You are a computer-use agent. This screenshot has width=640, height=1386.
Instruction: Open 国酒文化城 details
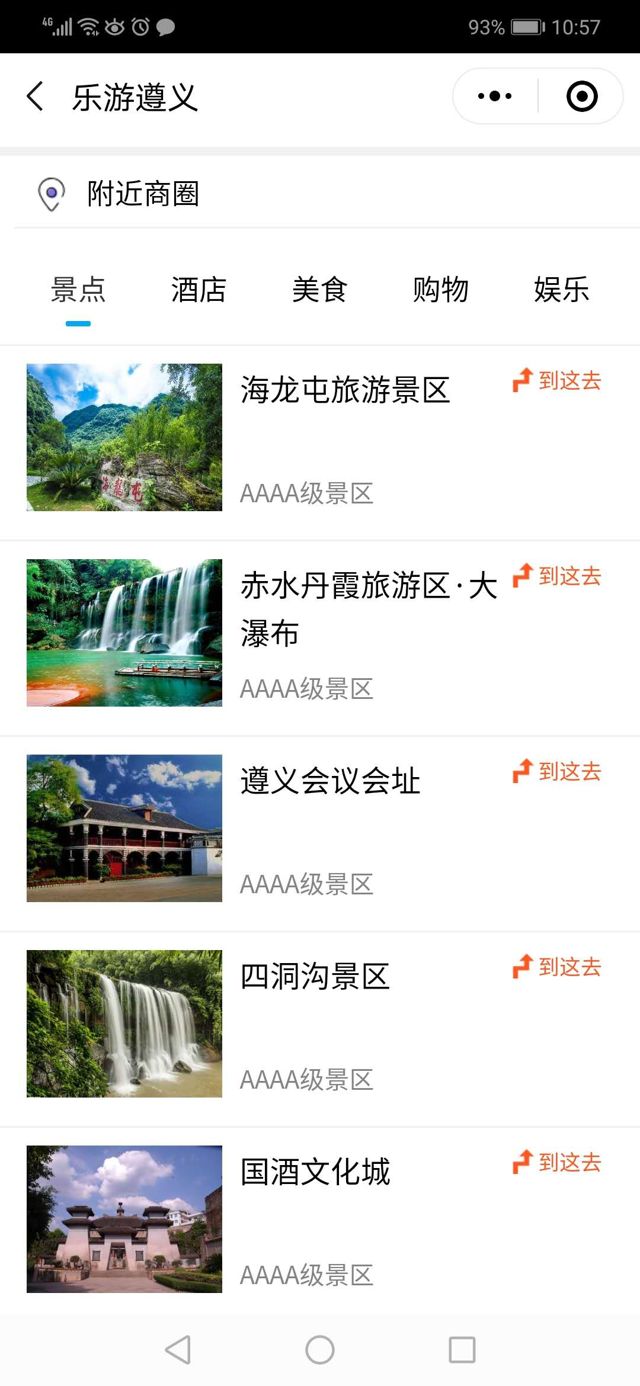click(x=315, y=1172)
